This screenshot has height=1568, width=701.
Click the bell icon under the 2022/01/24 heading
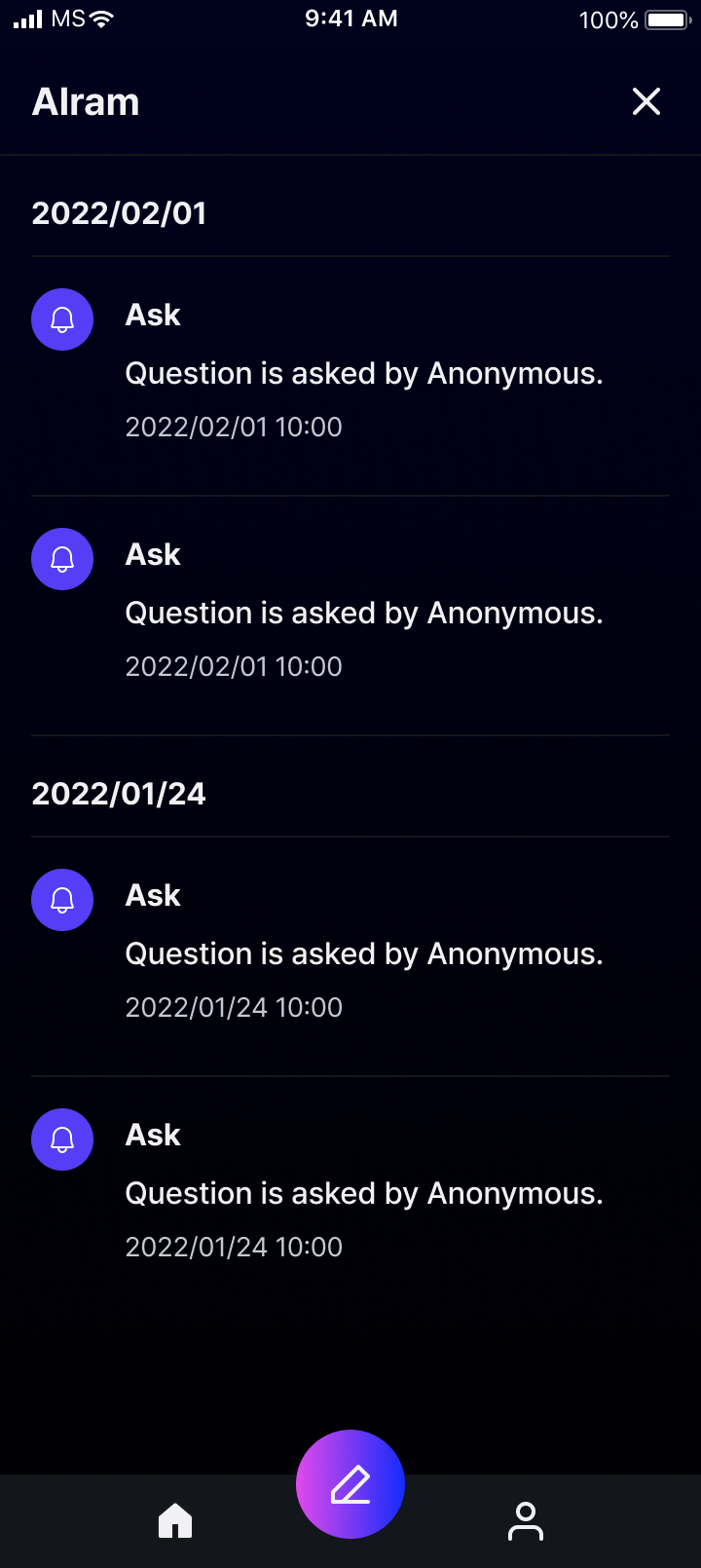[x=61, y=899]
